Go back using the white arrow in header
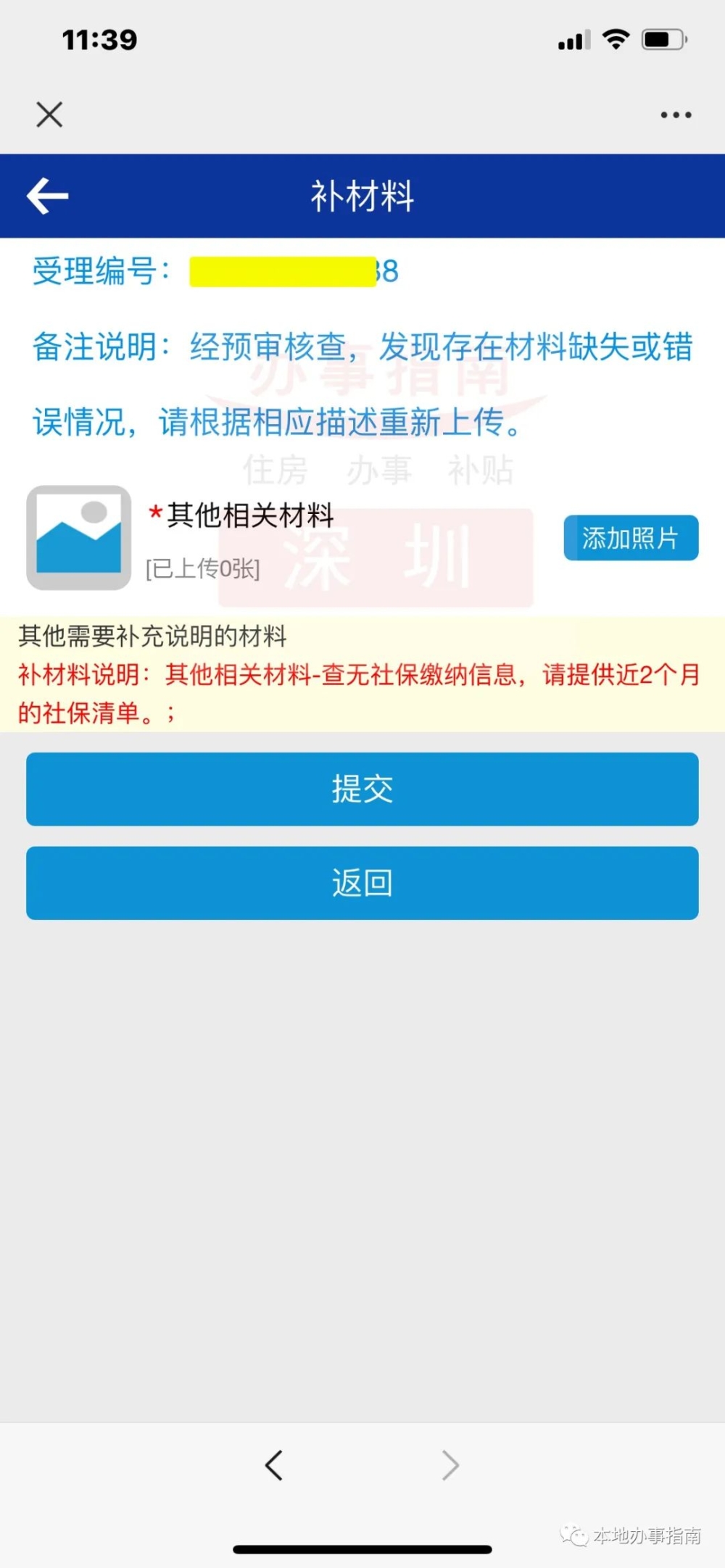Viewport: 725px width, 1568px height. (47, 196)
